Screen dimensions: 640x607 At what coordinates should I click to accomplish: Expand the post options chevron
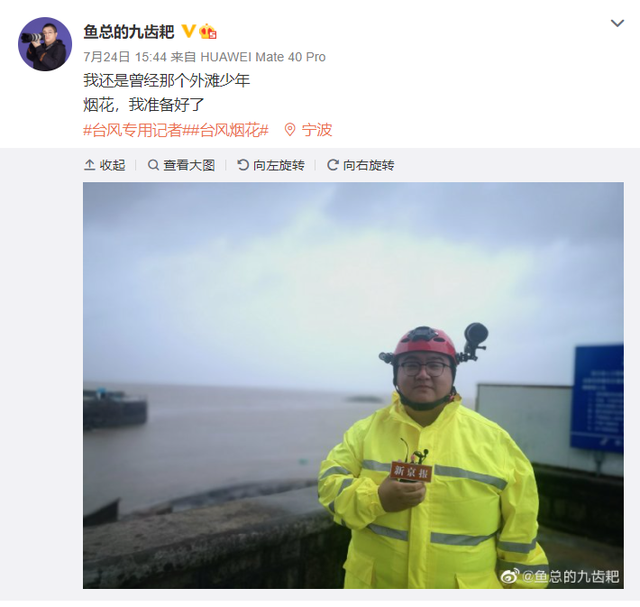pyautogui.click(x=617, y=23)
